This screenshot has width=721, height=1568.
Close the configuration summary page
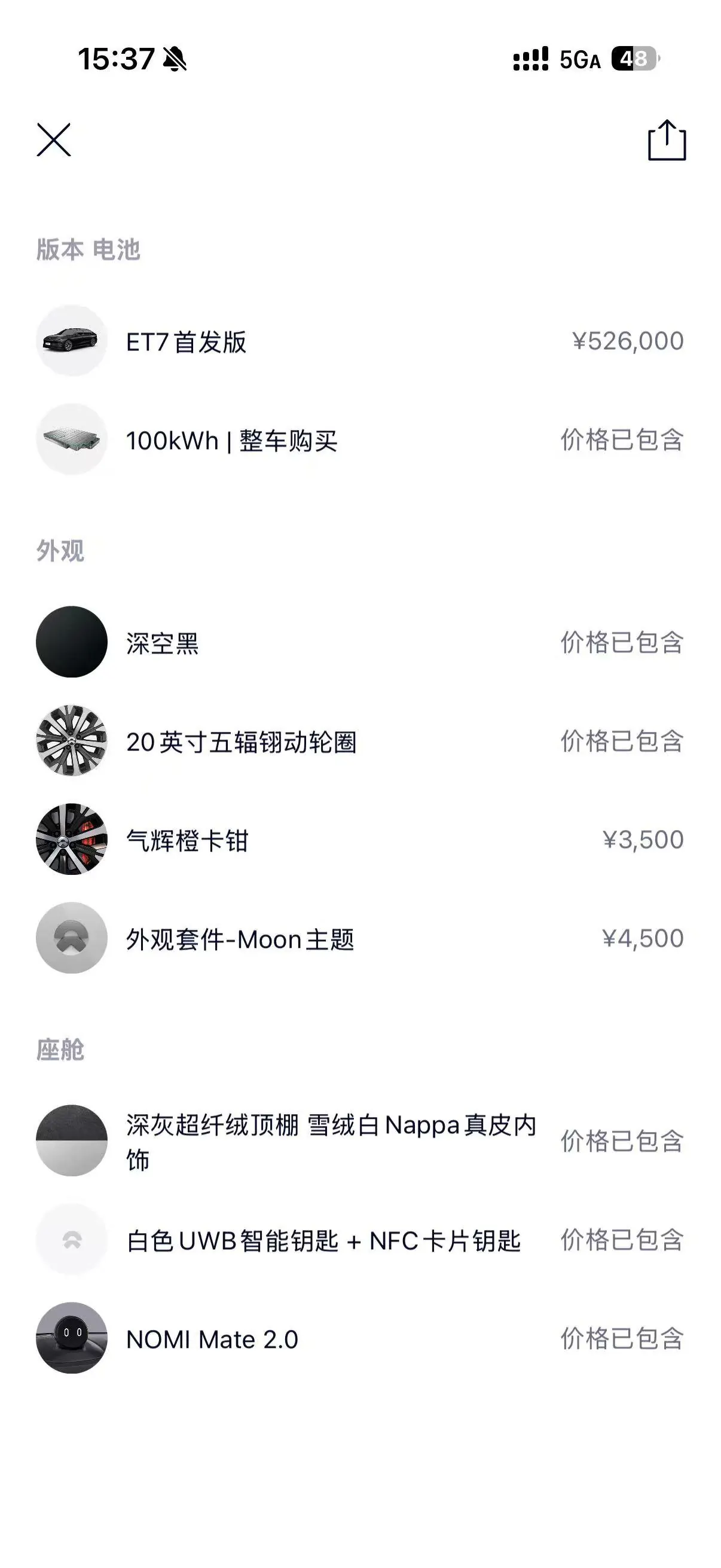(54, 139)
